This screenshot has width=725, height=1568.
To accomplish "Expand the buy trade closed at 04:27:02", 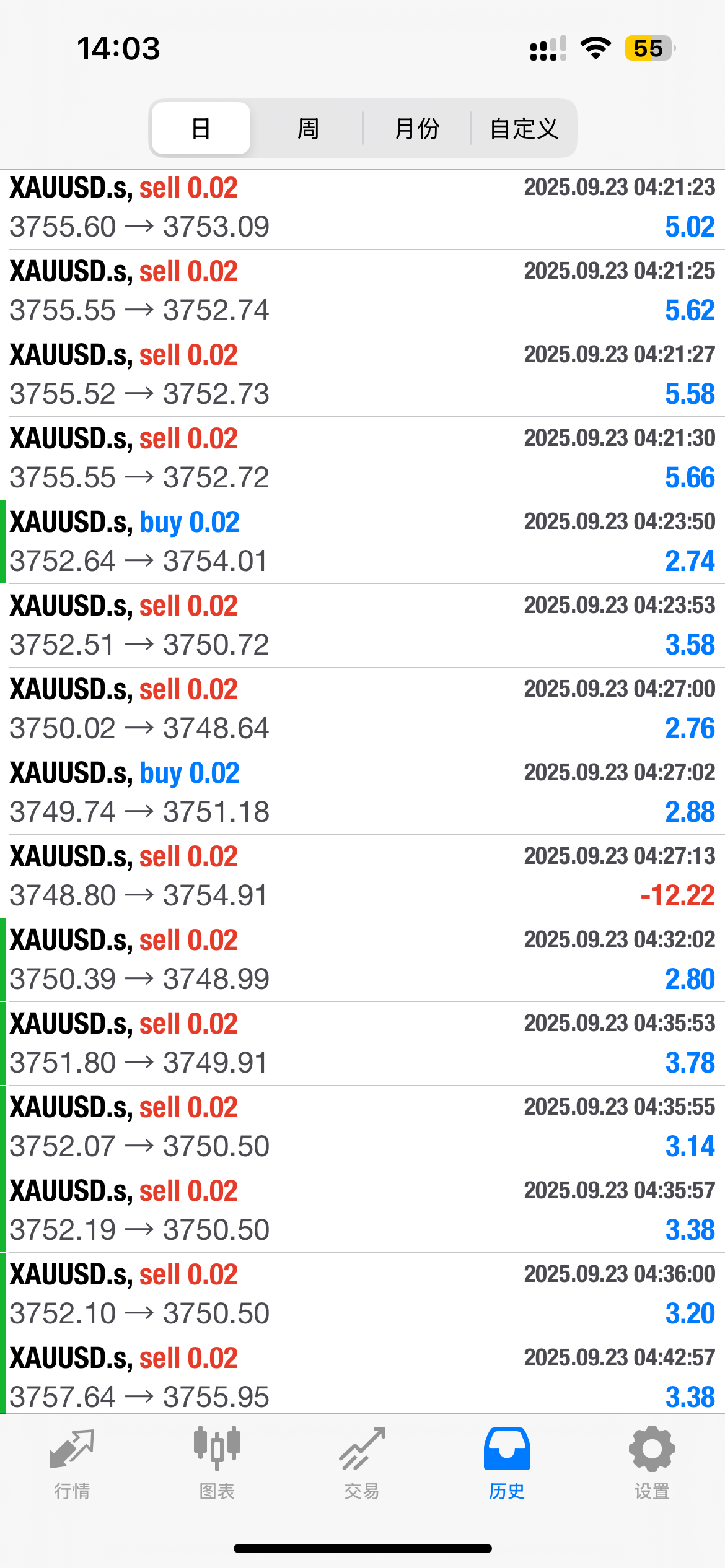I will point(362,793).
